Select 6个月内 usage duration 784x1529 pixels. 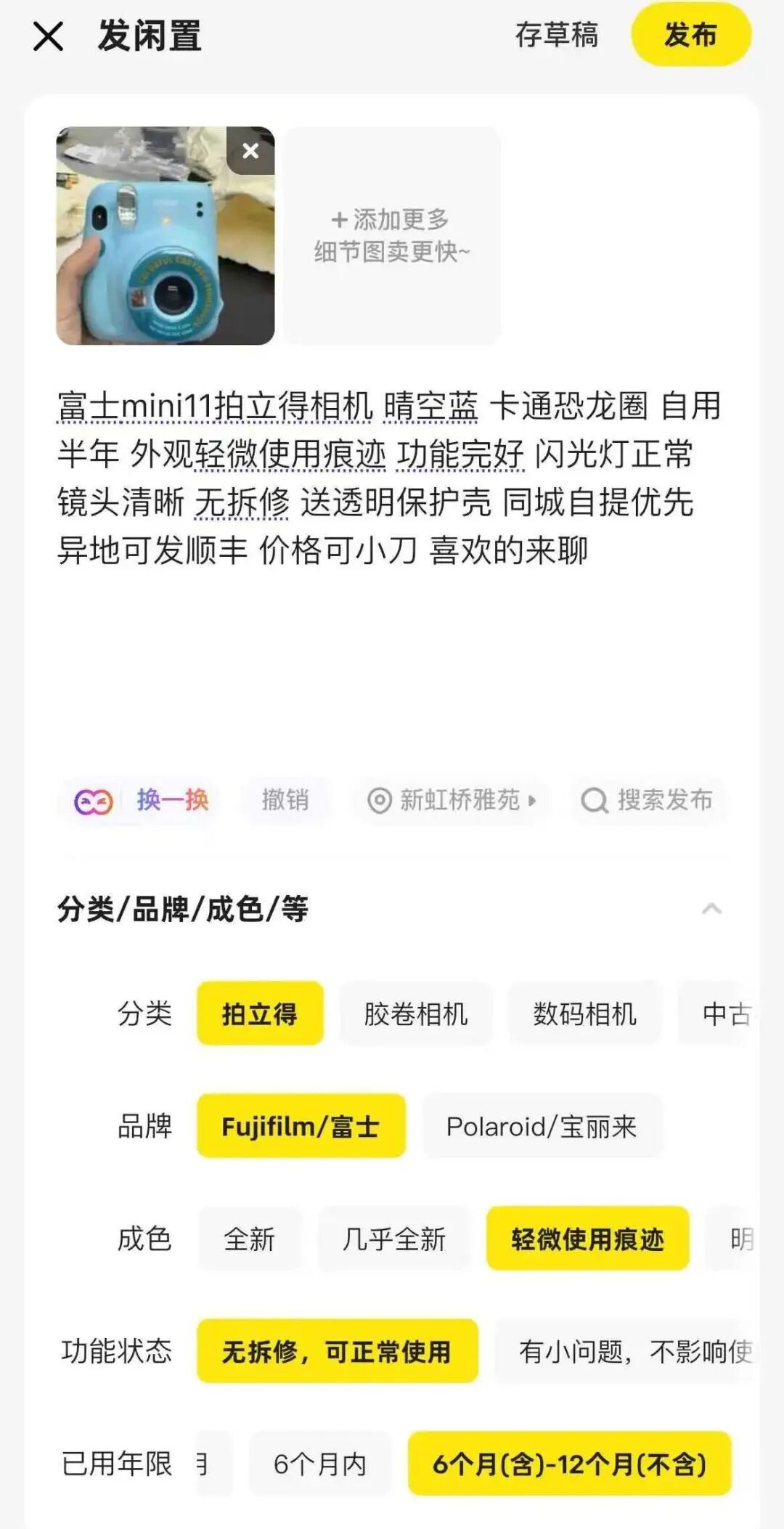[x=320, y=1464]
